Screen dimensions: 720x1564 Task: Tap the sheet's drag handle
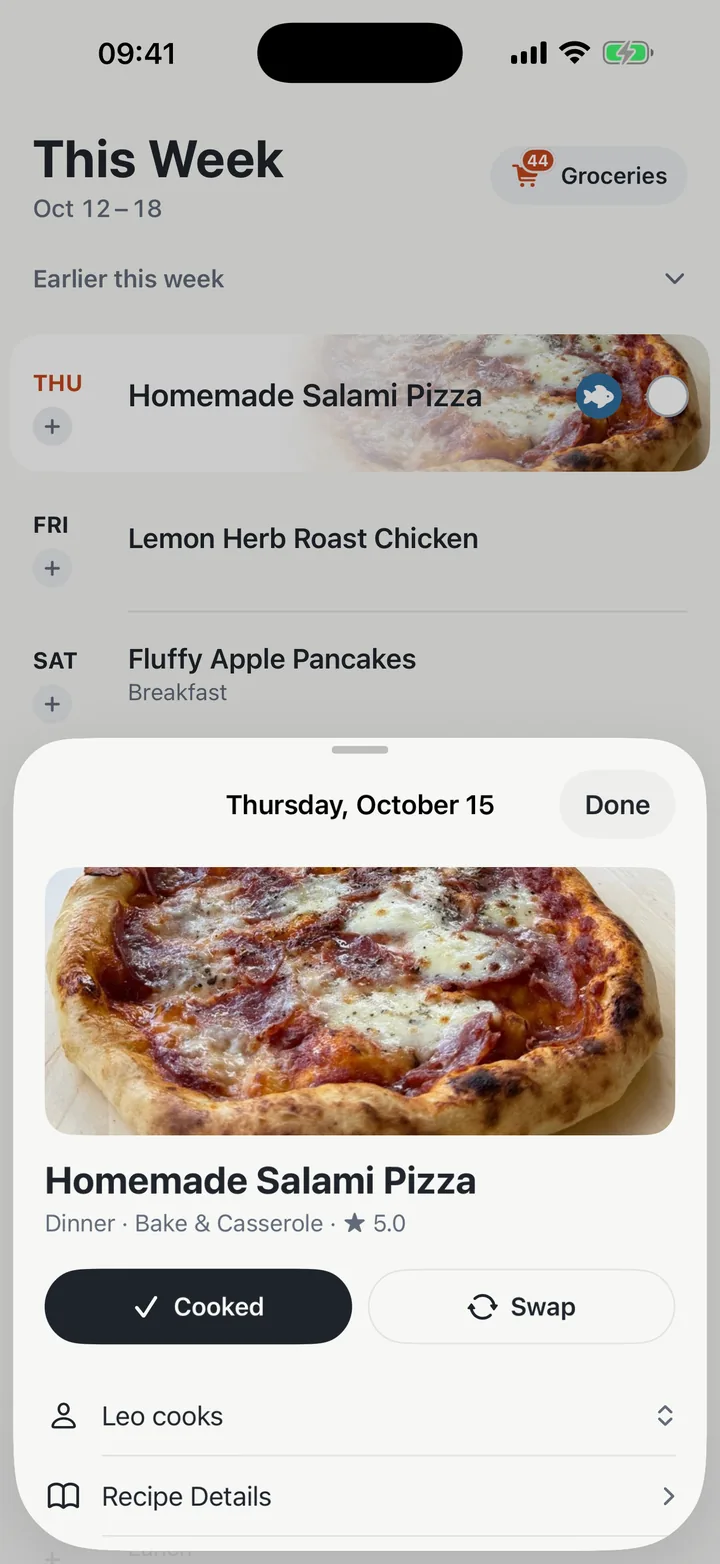[x=360, y=750]
